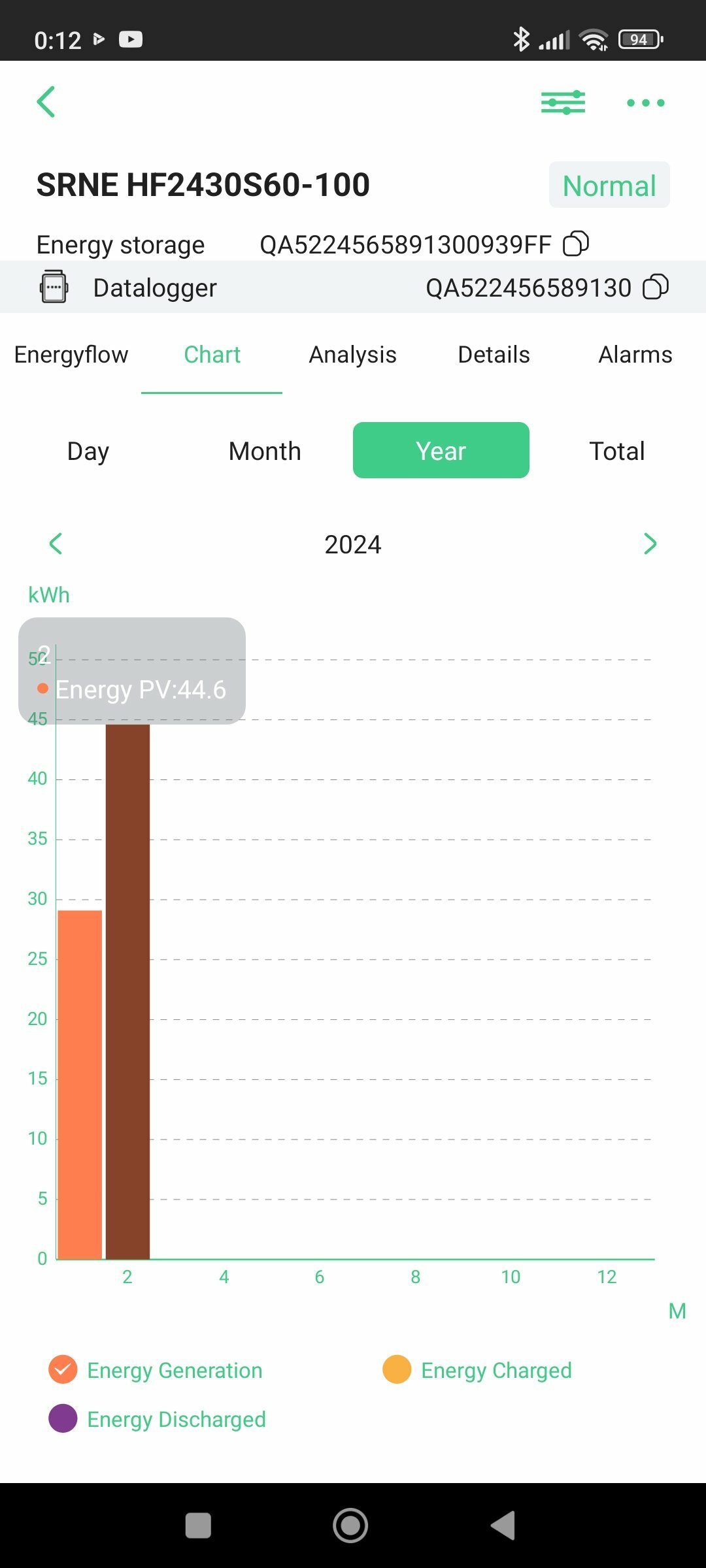The width and height of the screenshot is (706, 1568).
Task: Copy the Datalogger serial number
Action: [x=656, y=287]
